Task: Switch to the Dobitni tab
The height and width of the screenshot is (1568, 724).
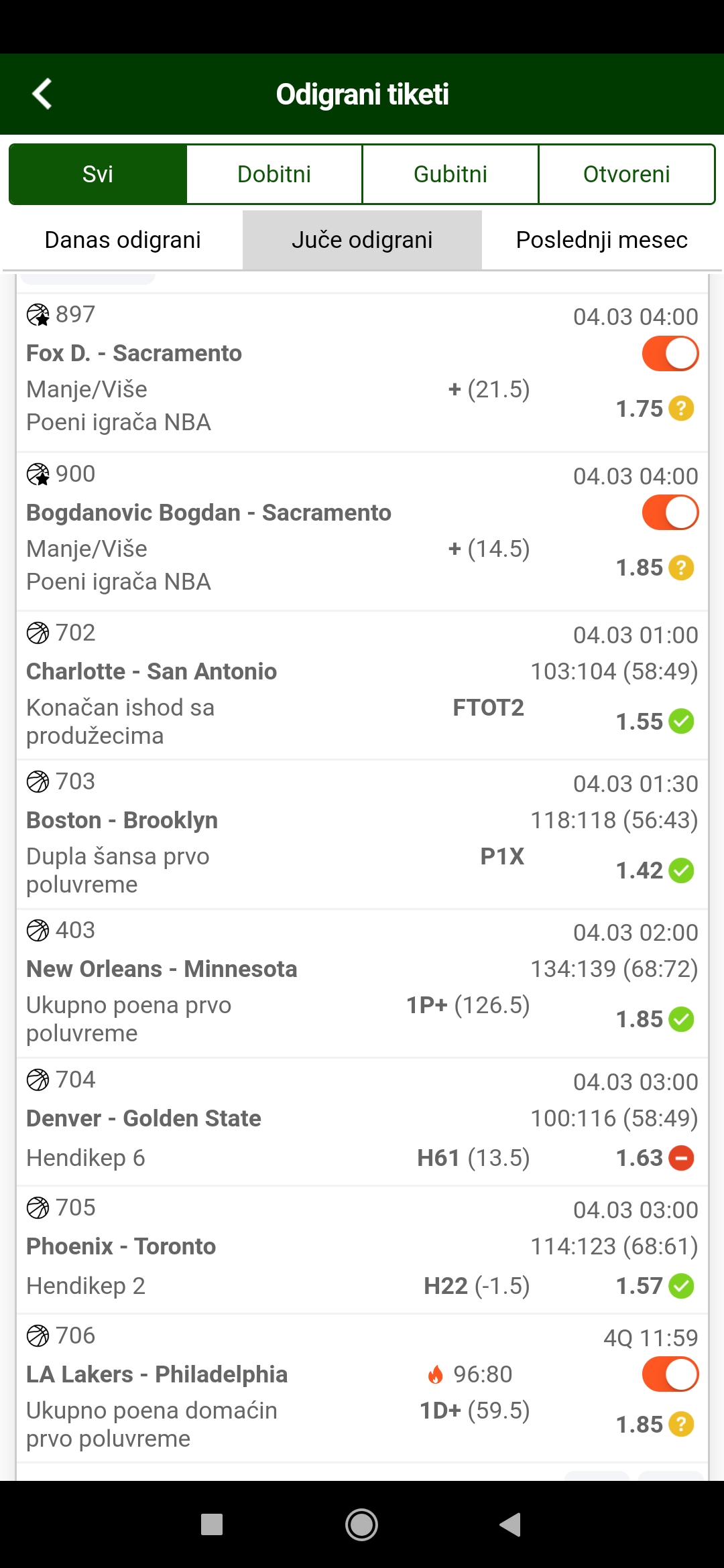Action: [274, 174]
